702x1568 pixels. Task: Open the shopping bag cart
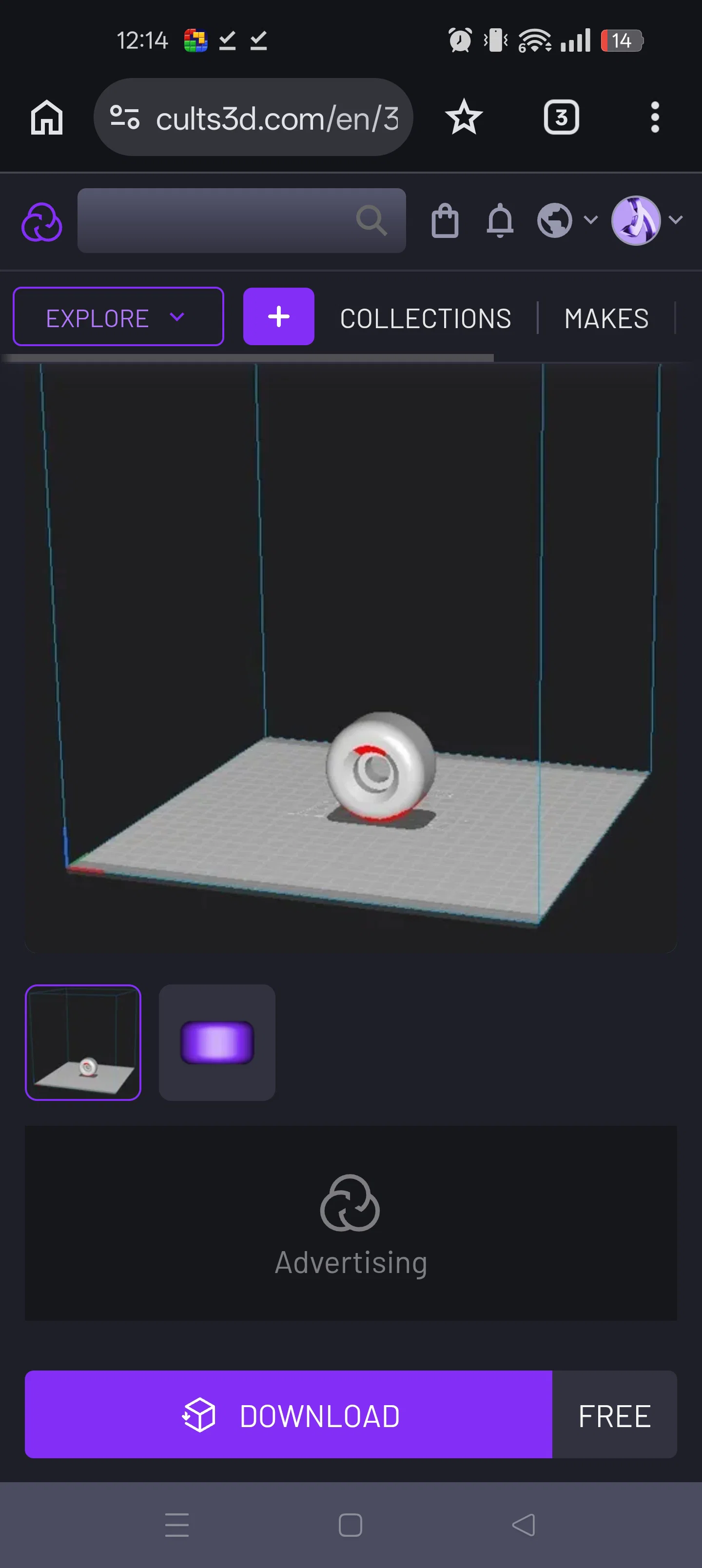click(x=445, y=220)
